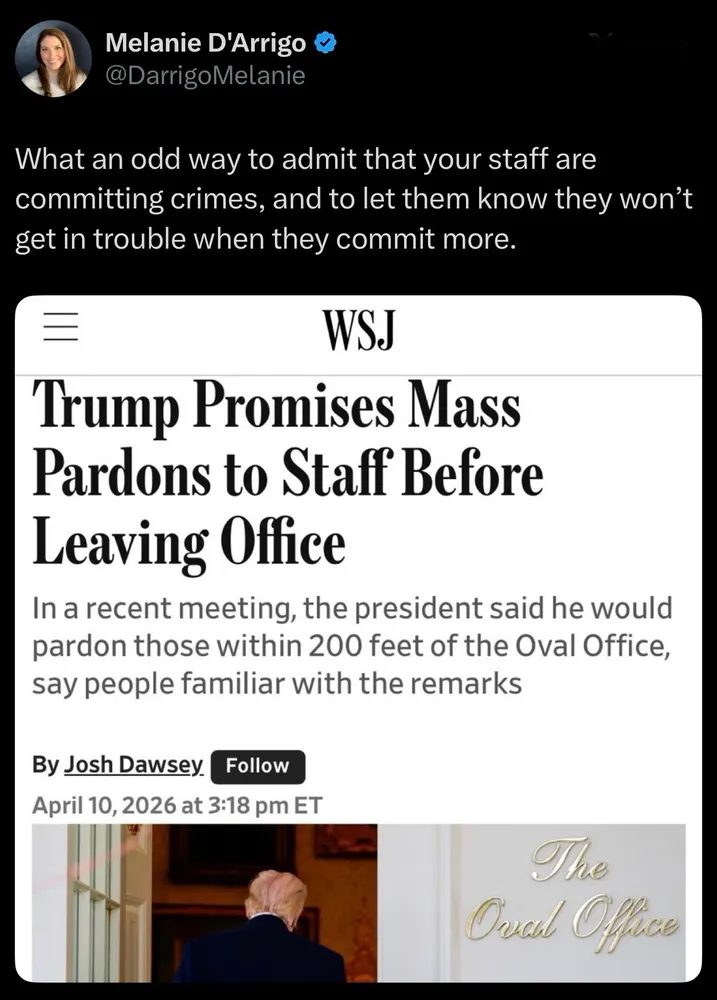717x1000 pixels.
Task: Open the attached WSJ article screenshot
Action: [358, 638]
